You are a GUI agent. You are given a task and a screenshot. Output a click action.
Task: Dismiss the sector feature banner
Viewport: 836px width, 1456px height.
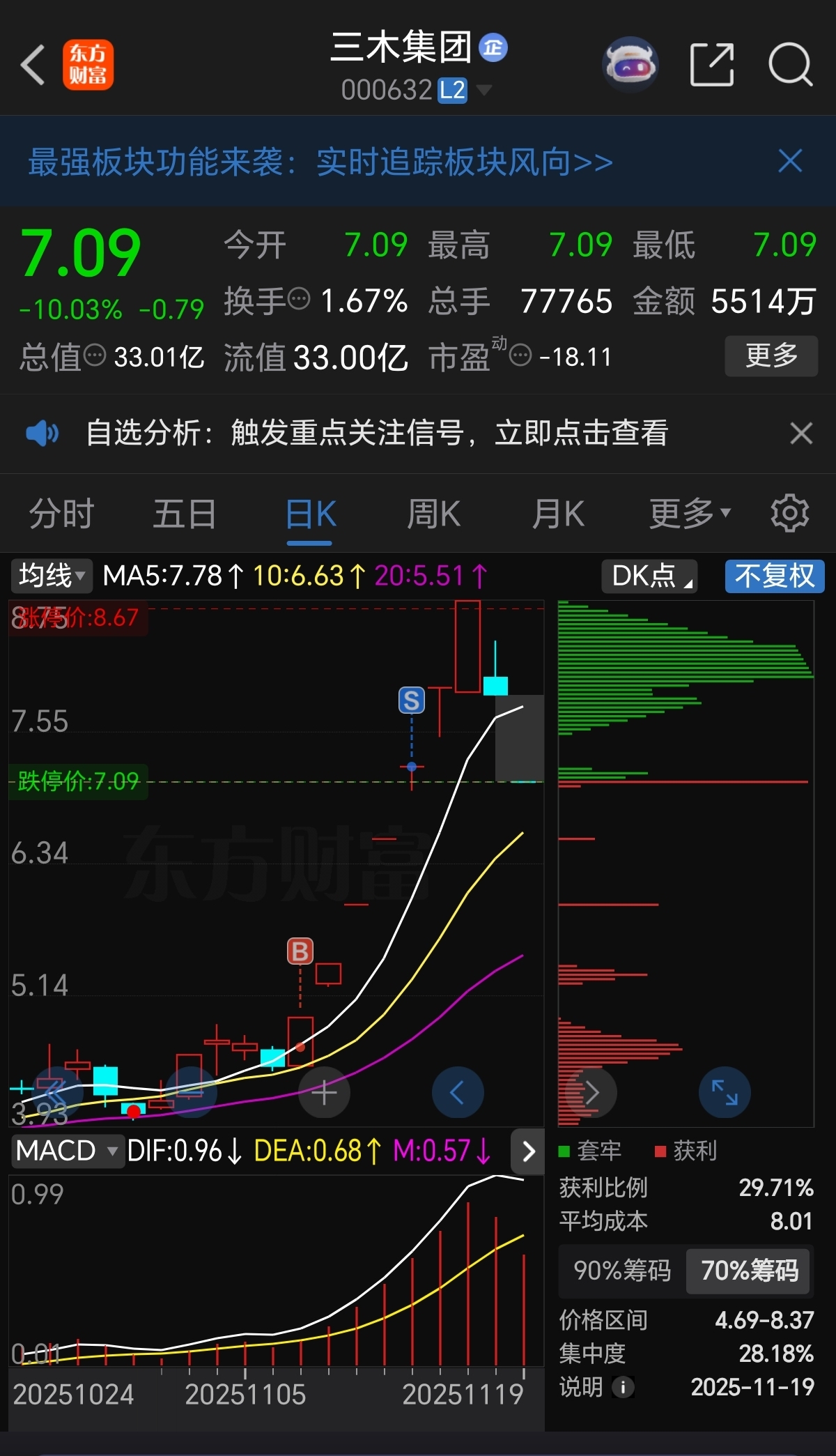tap(790, 161)
